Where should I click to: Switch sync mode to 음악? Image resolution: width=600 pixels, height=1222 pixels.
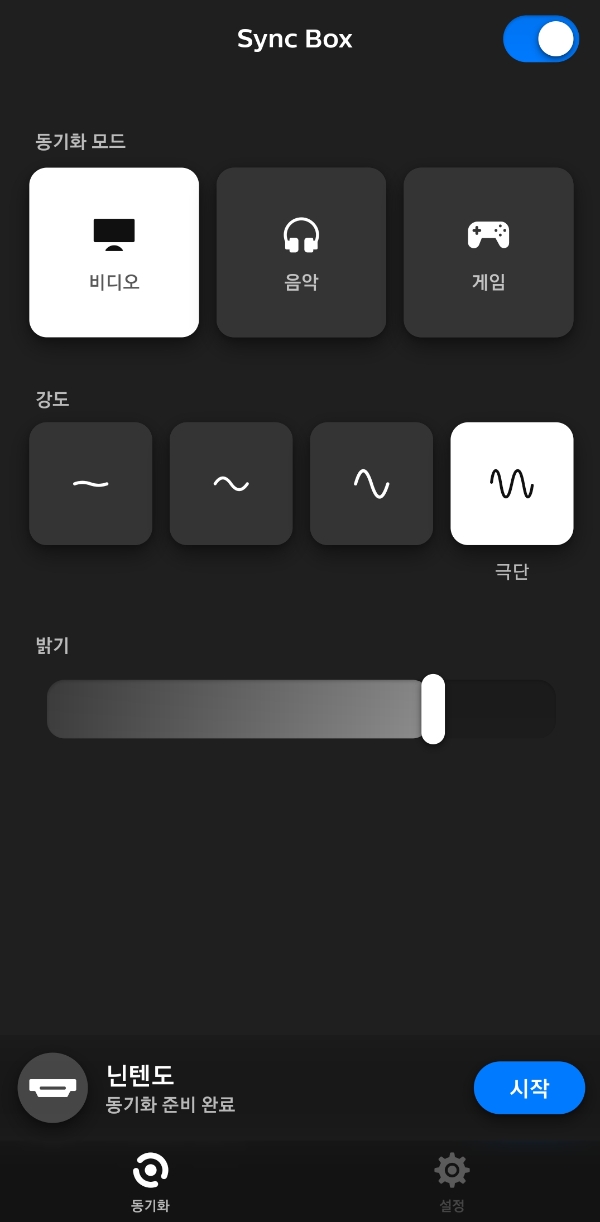click(x=301, y=252)
